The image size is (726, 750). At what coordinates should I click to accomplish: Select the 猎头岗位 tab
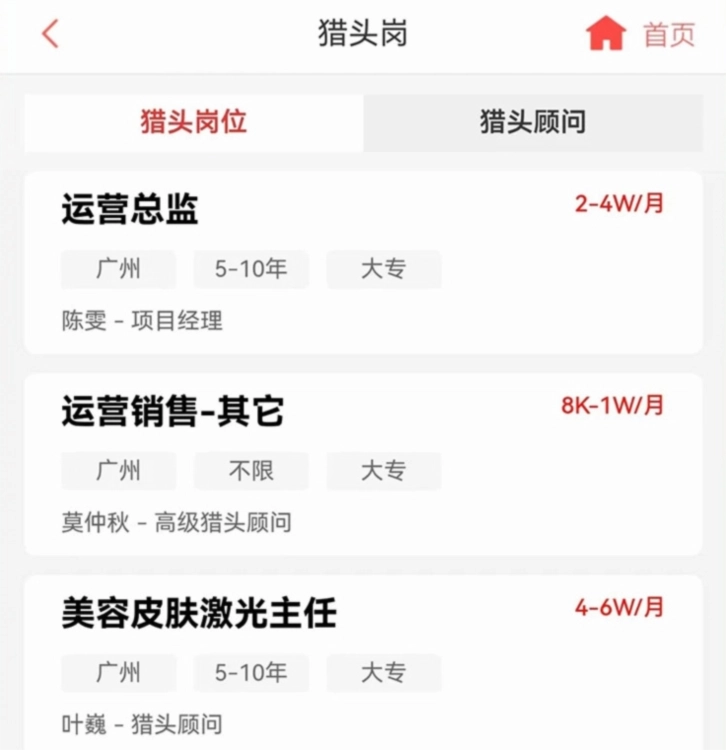tap(194, 123)
